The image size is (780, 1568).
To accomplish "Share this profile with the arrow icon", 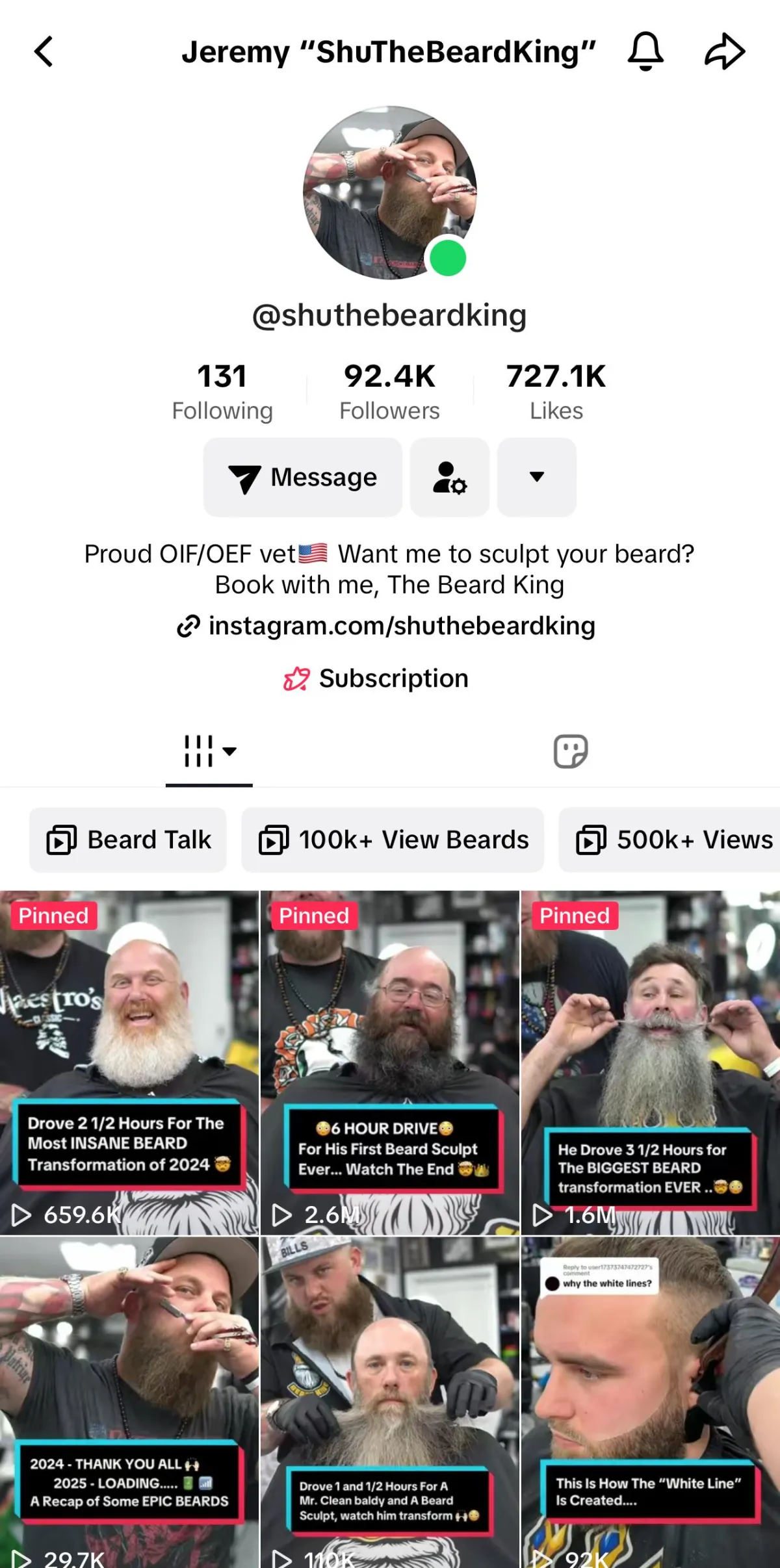I will [724, 51].
